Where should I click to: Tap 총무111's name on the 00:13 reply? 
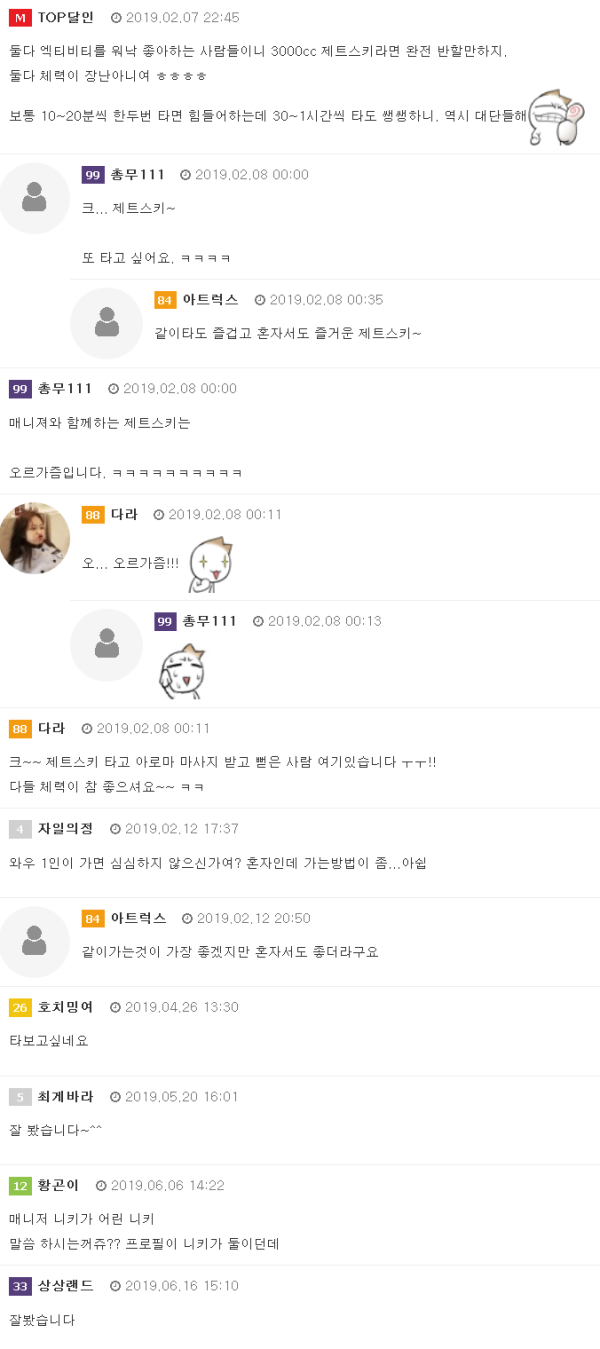[x=209, y=621]
